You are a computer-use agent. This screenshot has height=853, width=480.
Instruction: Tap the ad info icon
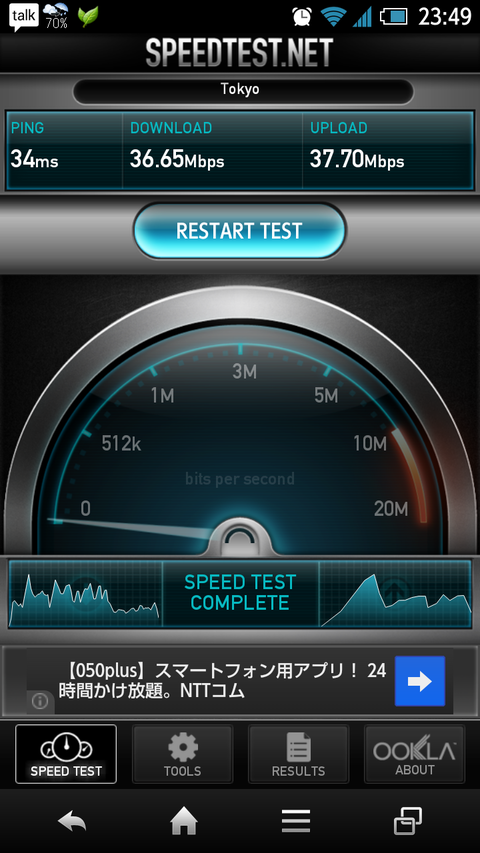coord(40,702)
